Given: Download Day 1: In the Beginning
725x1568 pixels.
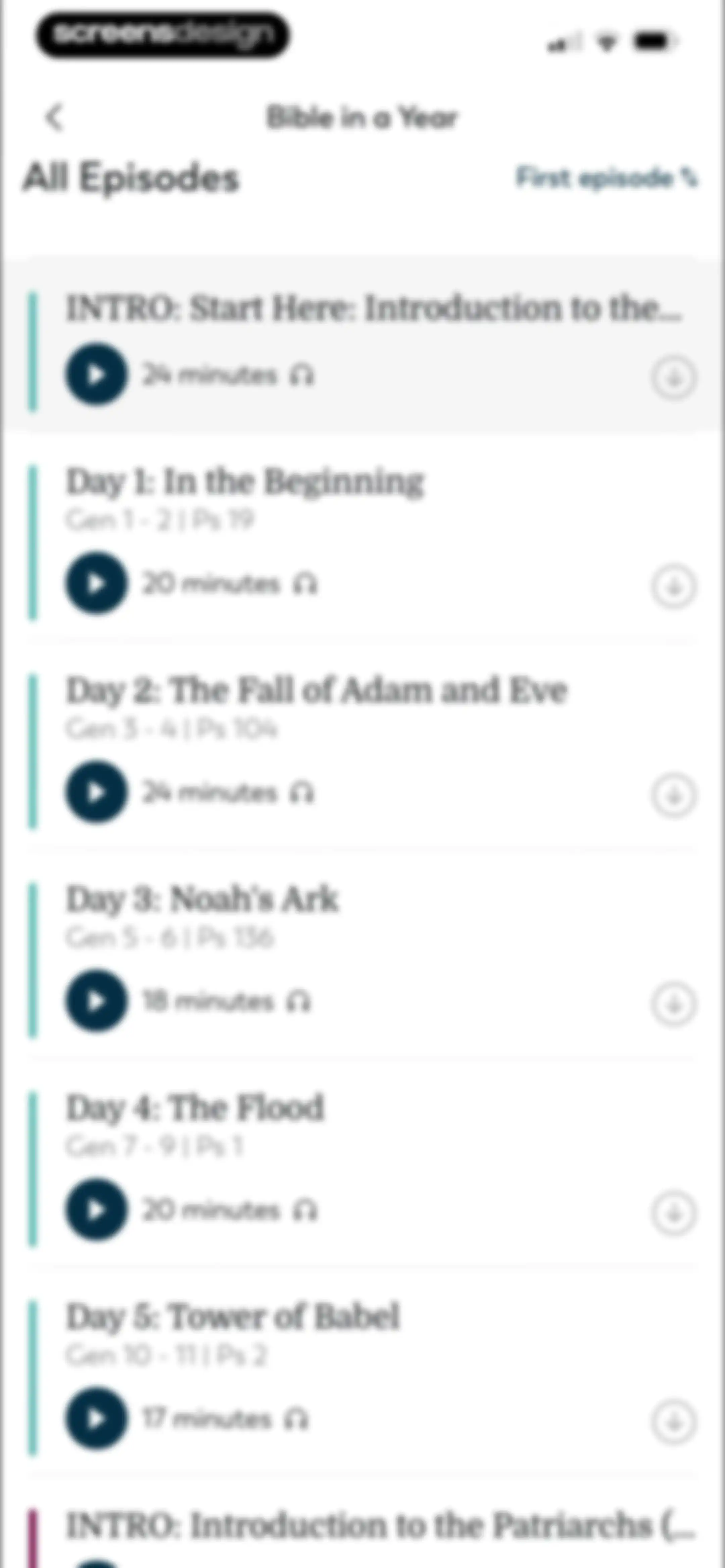Looking at the screenshot, I should click(x=673, y=587).
